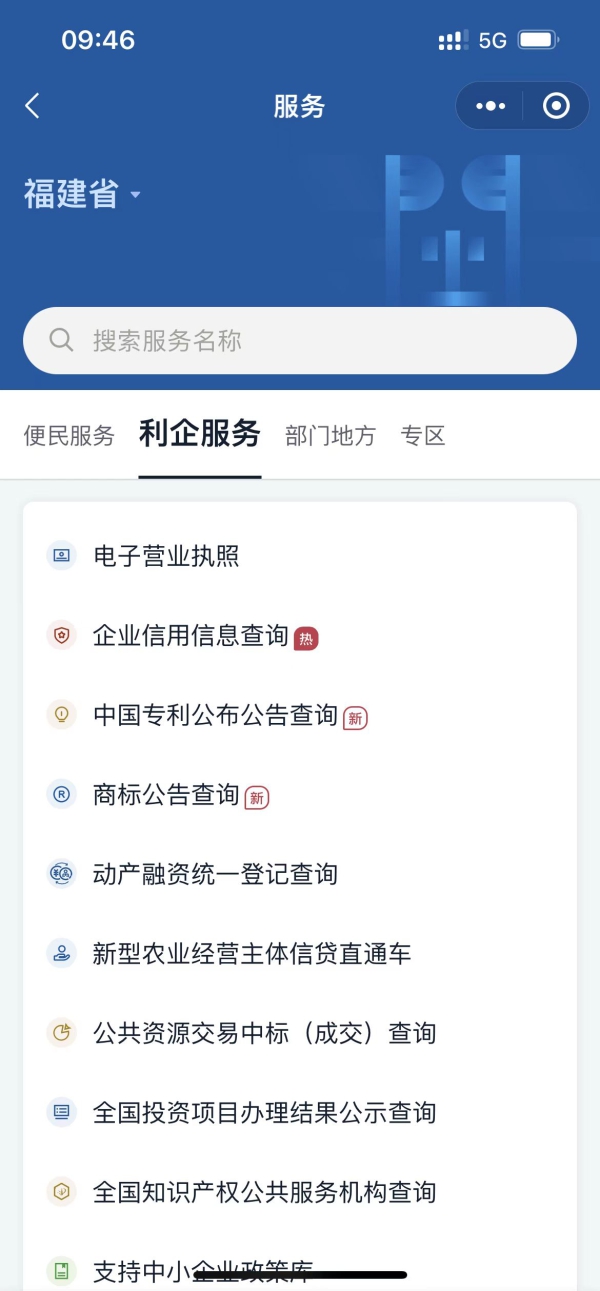The width and height of the screenshot is (600, 1291).
Task: Select the 利企服务 tab
Action: 200,434
